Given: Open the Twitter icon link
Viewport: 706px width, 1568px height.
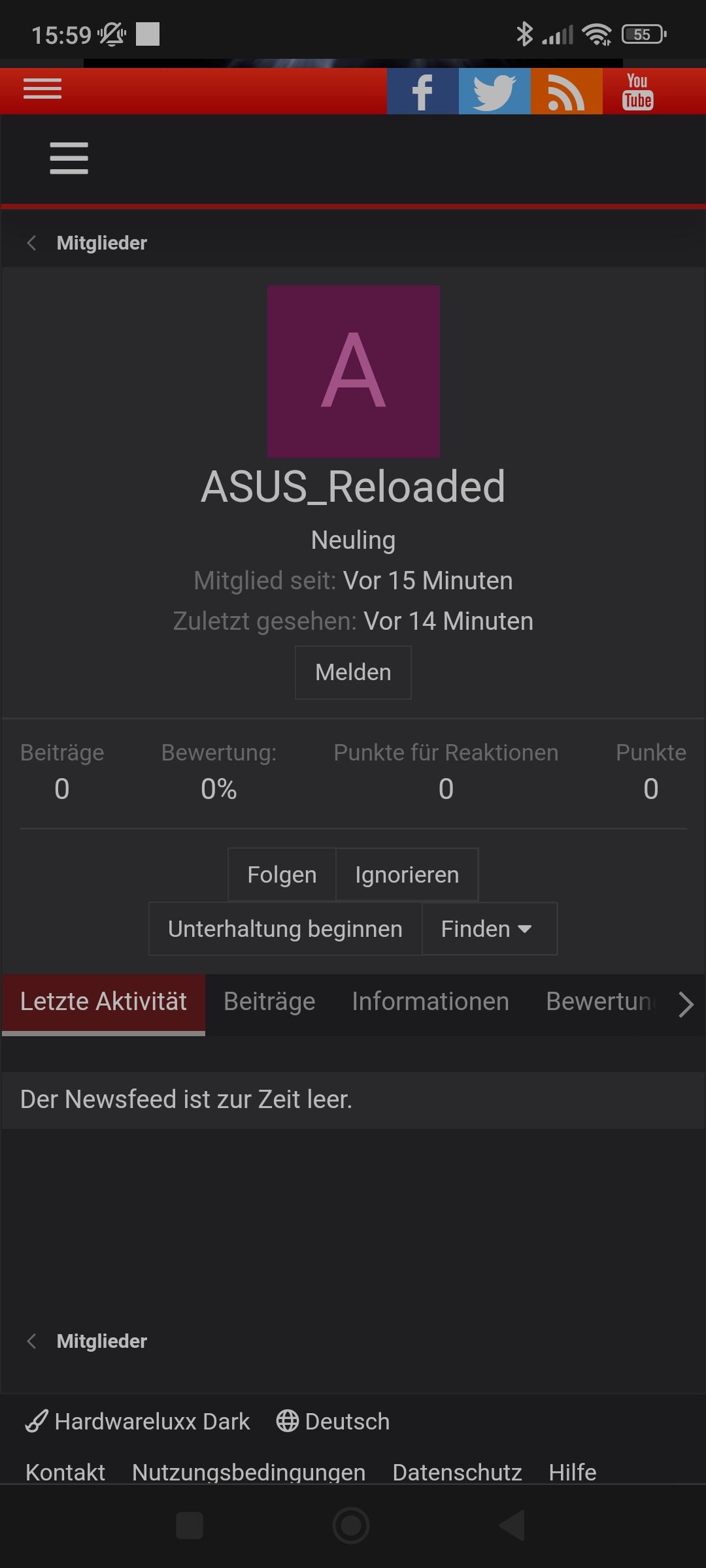Looking at the screenshot, I should (x=494, y=91).
